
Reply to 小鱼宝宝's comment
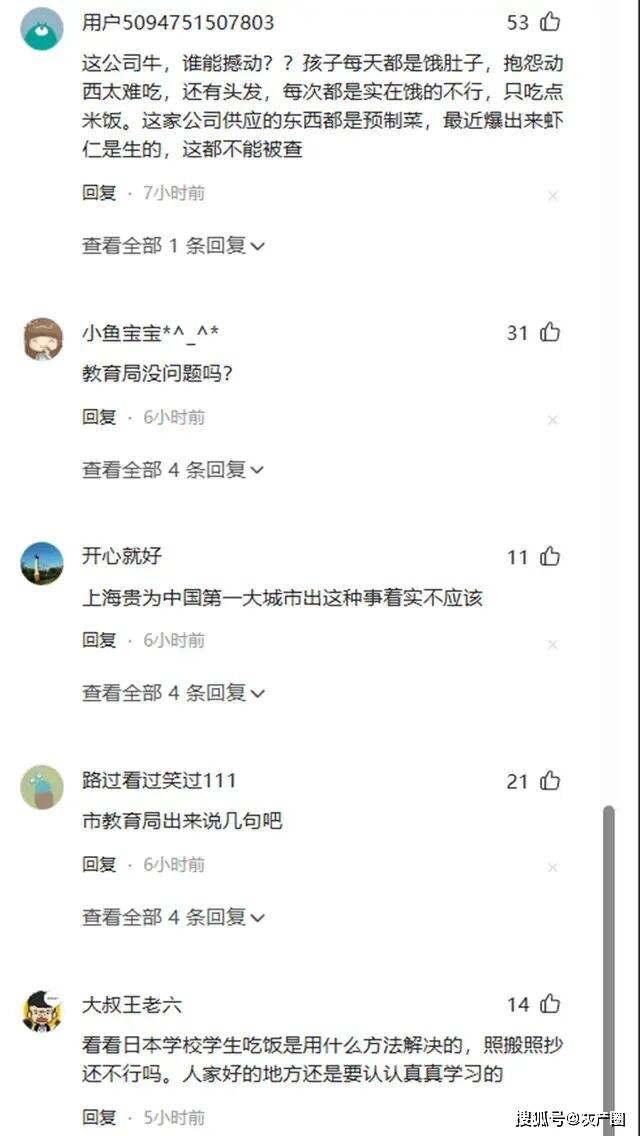99,417
